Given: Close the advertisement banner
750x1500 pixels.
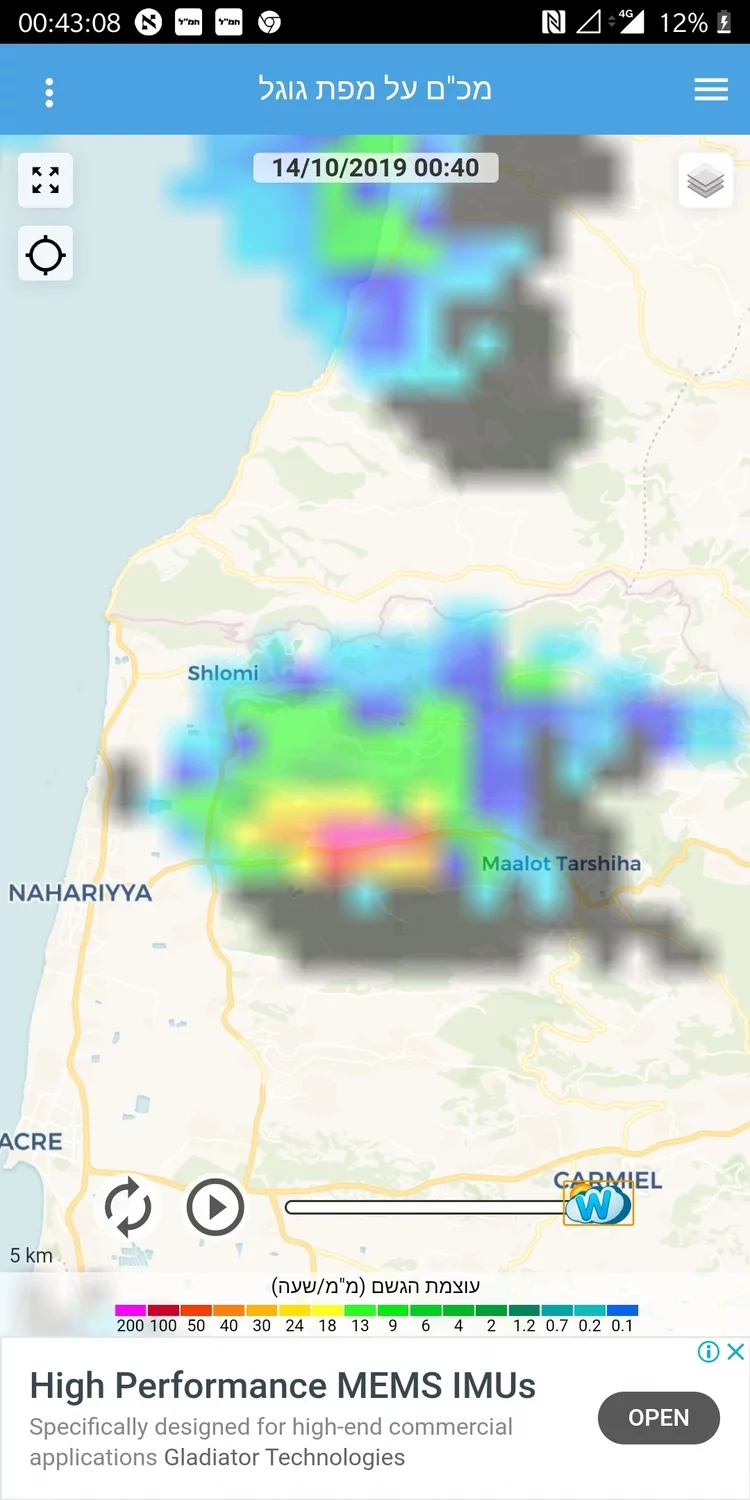Looking at the screenshot, I should 735,1352.
